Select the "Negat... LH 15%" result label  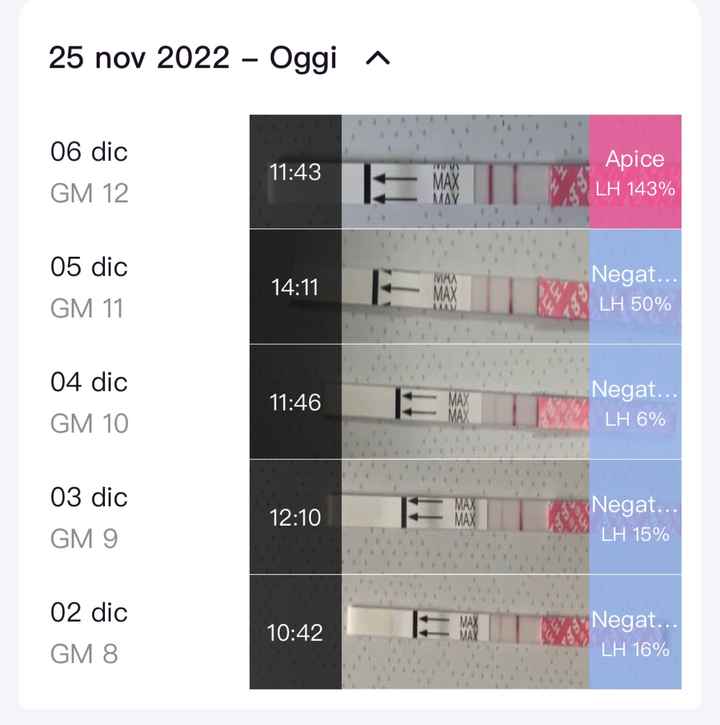coord(636,518)
